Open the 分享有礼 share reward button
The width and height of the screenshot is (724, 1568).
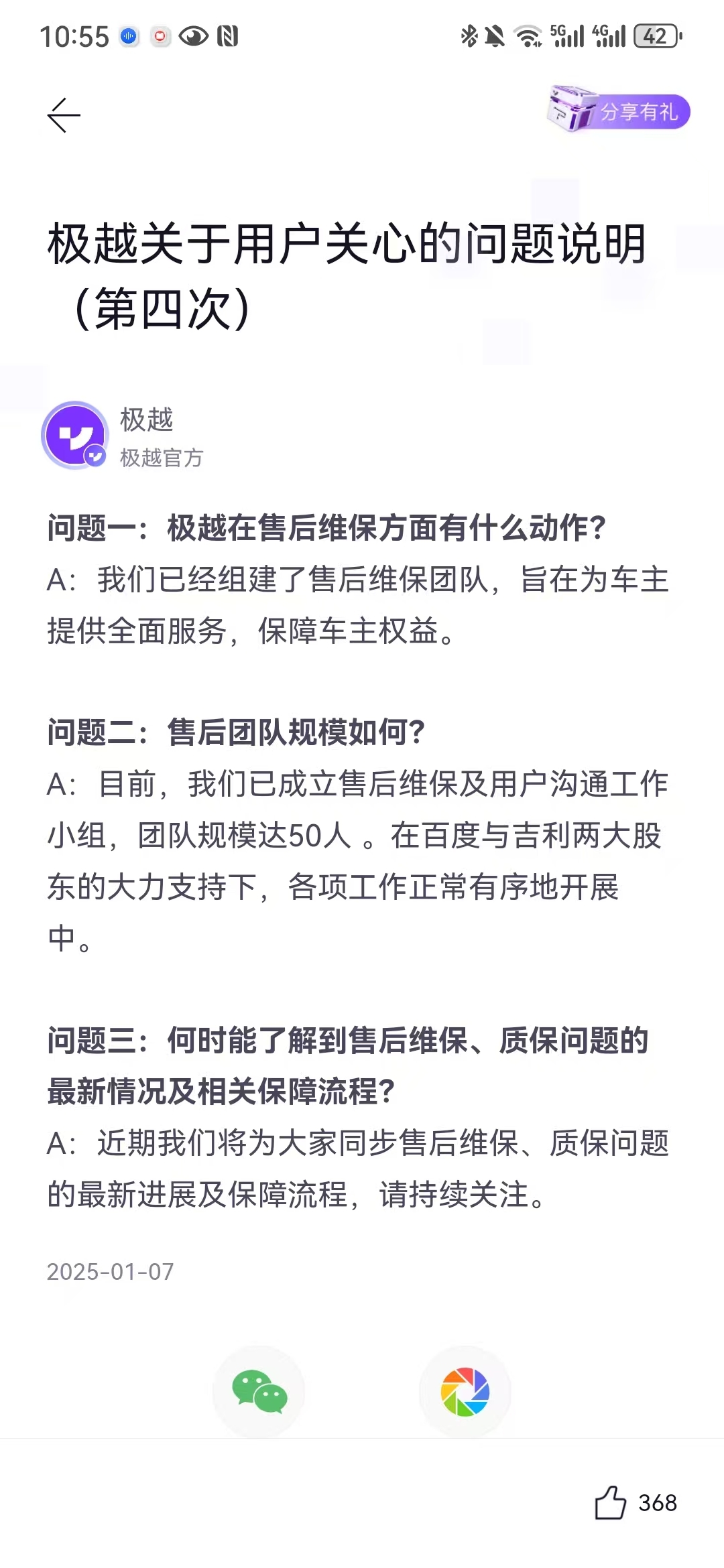tap(618, 110)
